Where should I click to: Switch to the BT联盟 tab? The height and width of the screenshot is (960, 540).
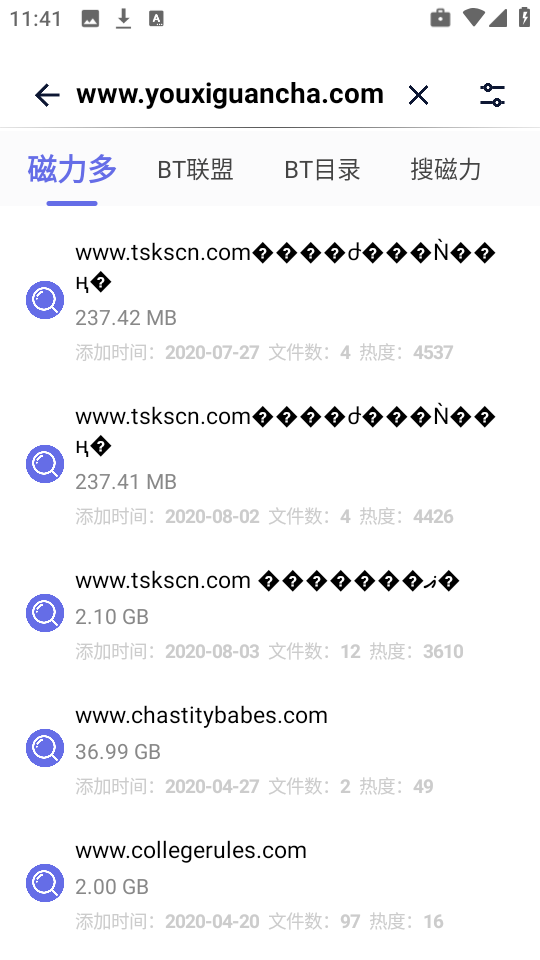195,170
